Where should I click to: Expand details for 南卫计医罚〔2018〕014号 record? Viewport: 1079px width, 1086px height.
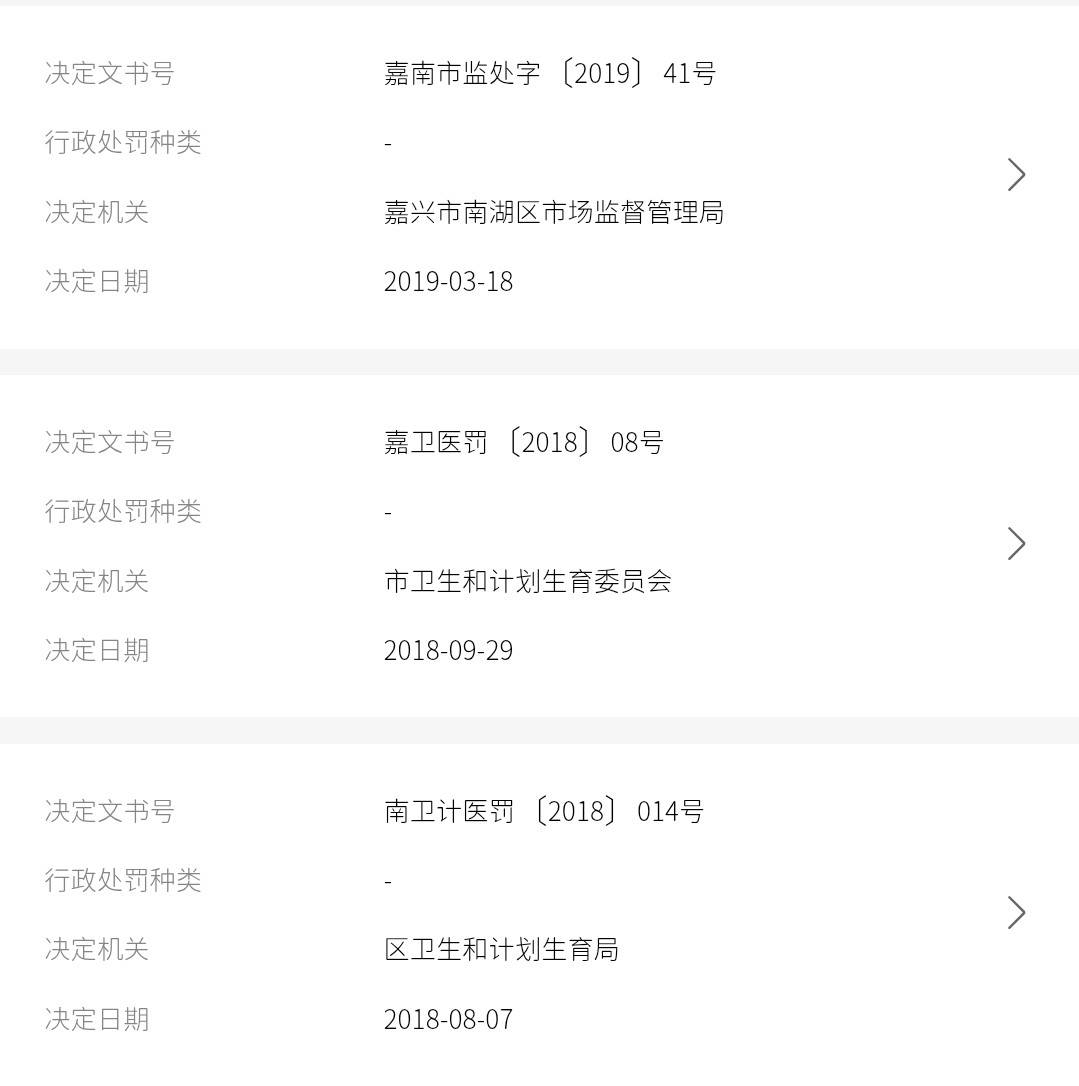coord(1017,912)
